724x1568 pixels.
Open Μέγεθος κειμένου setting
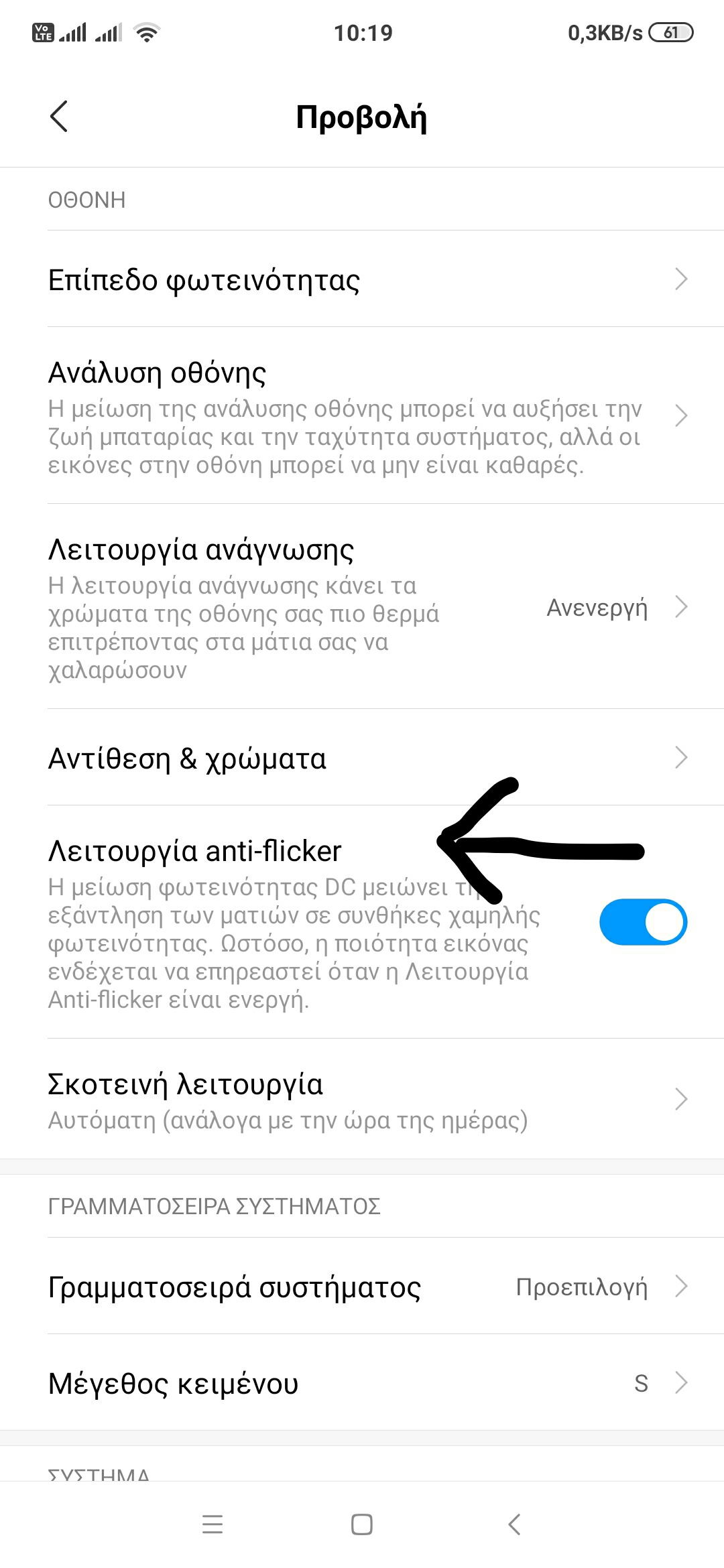point(362,1383)
